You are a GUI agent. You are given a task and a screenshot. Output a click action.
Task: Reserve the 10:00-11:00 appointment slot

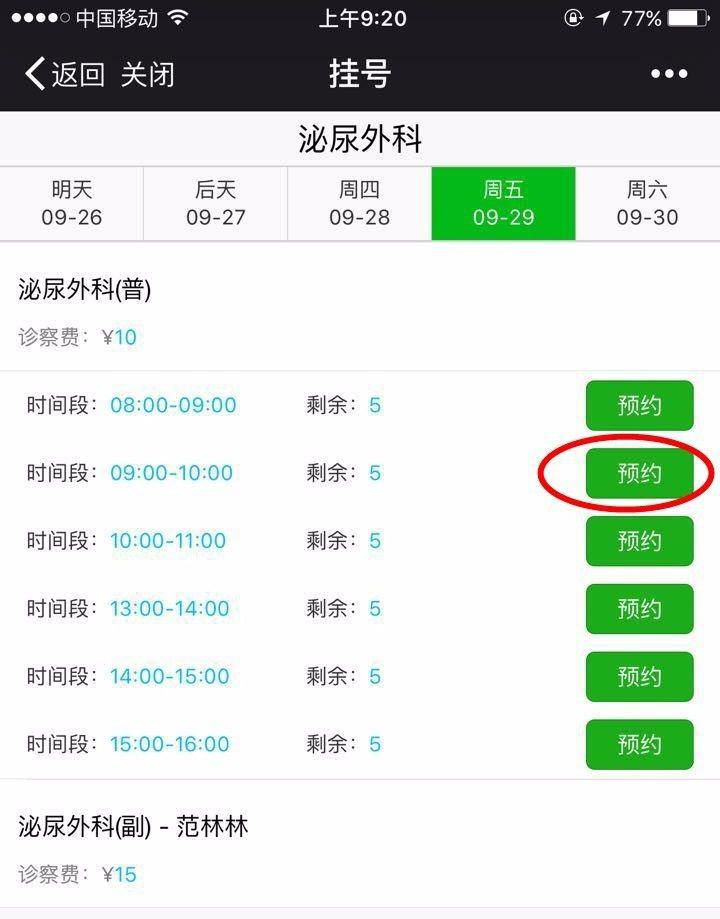pos(639,541)
